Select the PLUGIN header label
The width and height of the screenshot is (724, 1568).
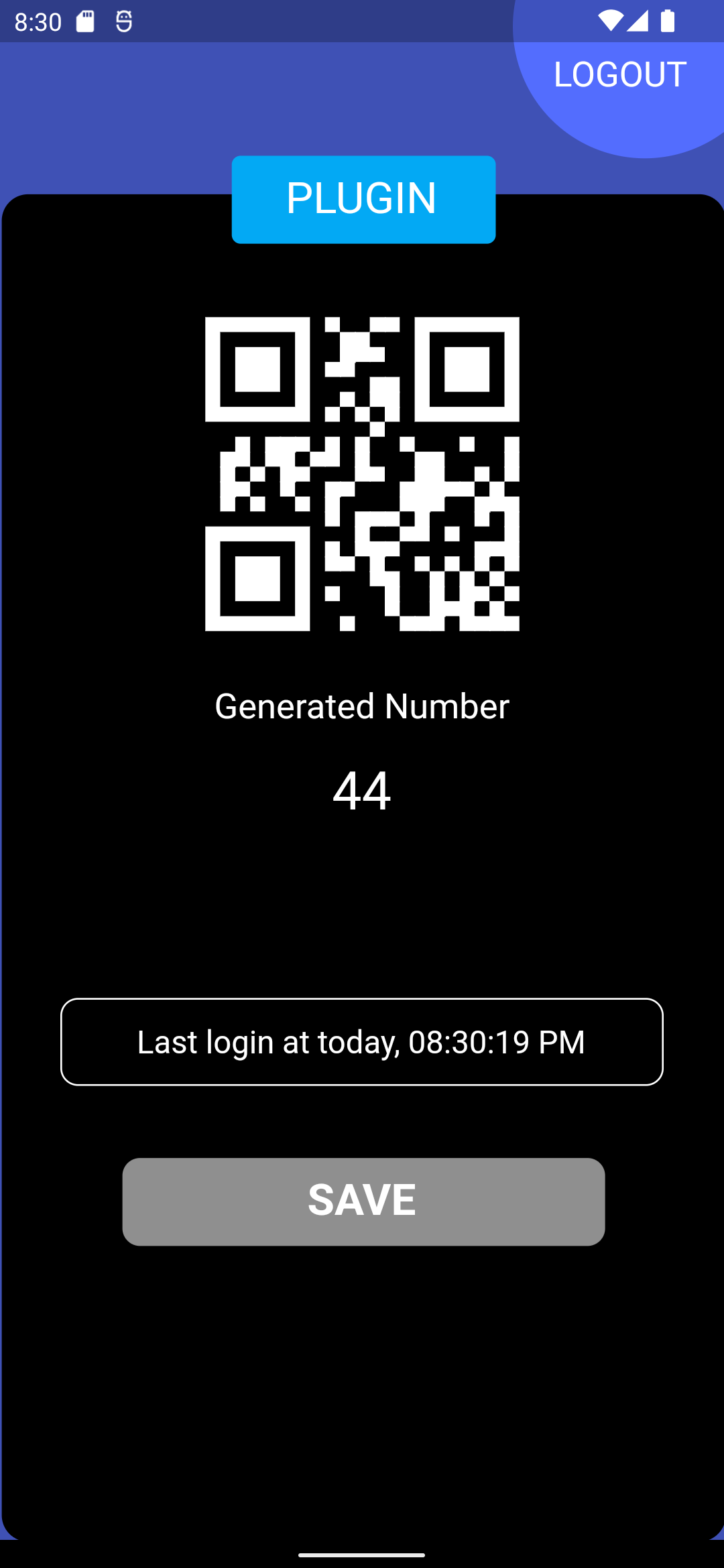pos(363,199)
